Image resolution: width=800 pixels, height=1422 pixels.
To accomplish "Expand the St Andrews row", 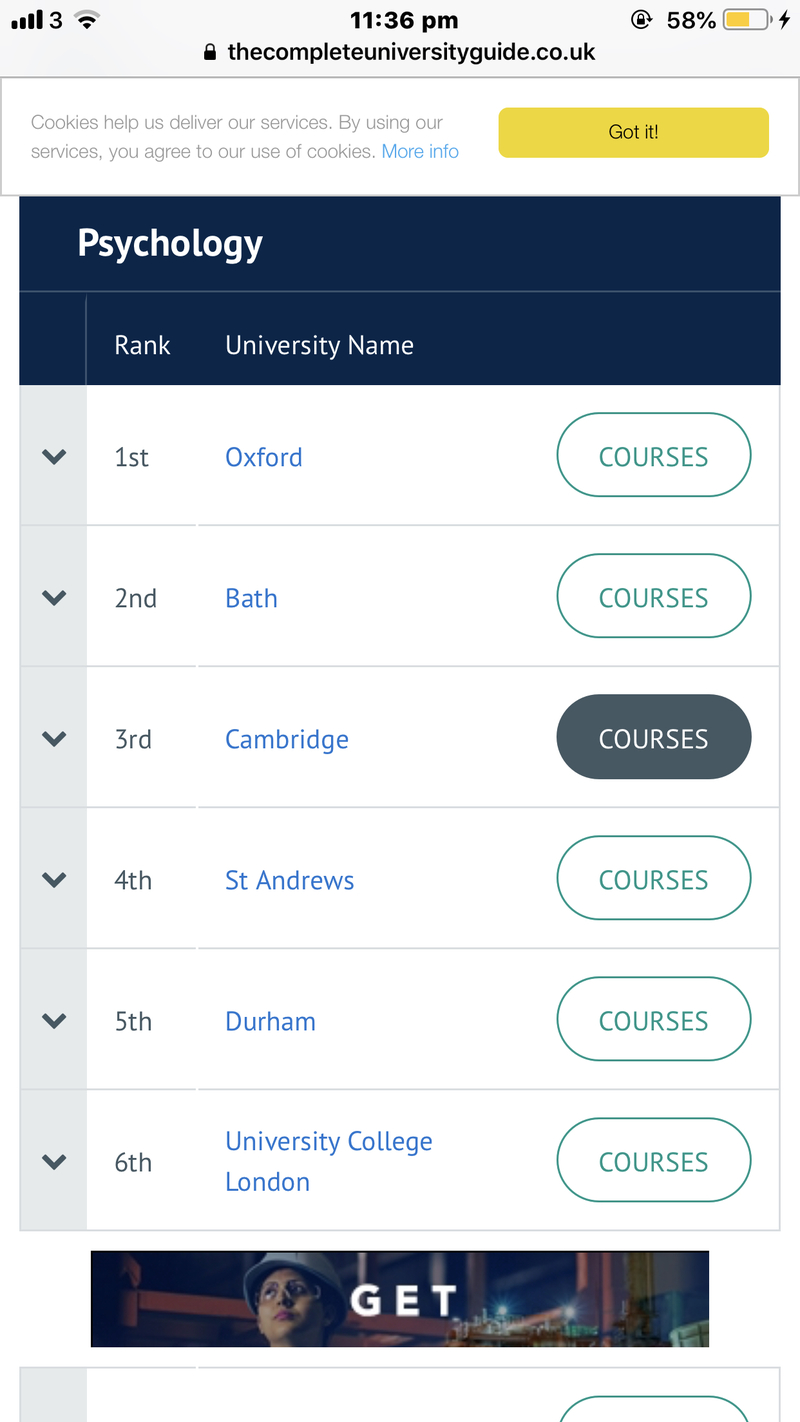I will tap(54, 879).
